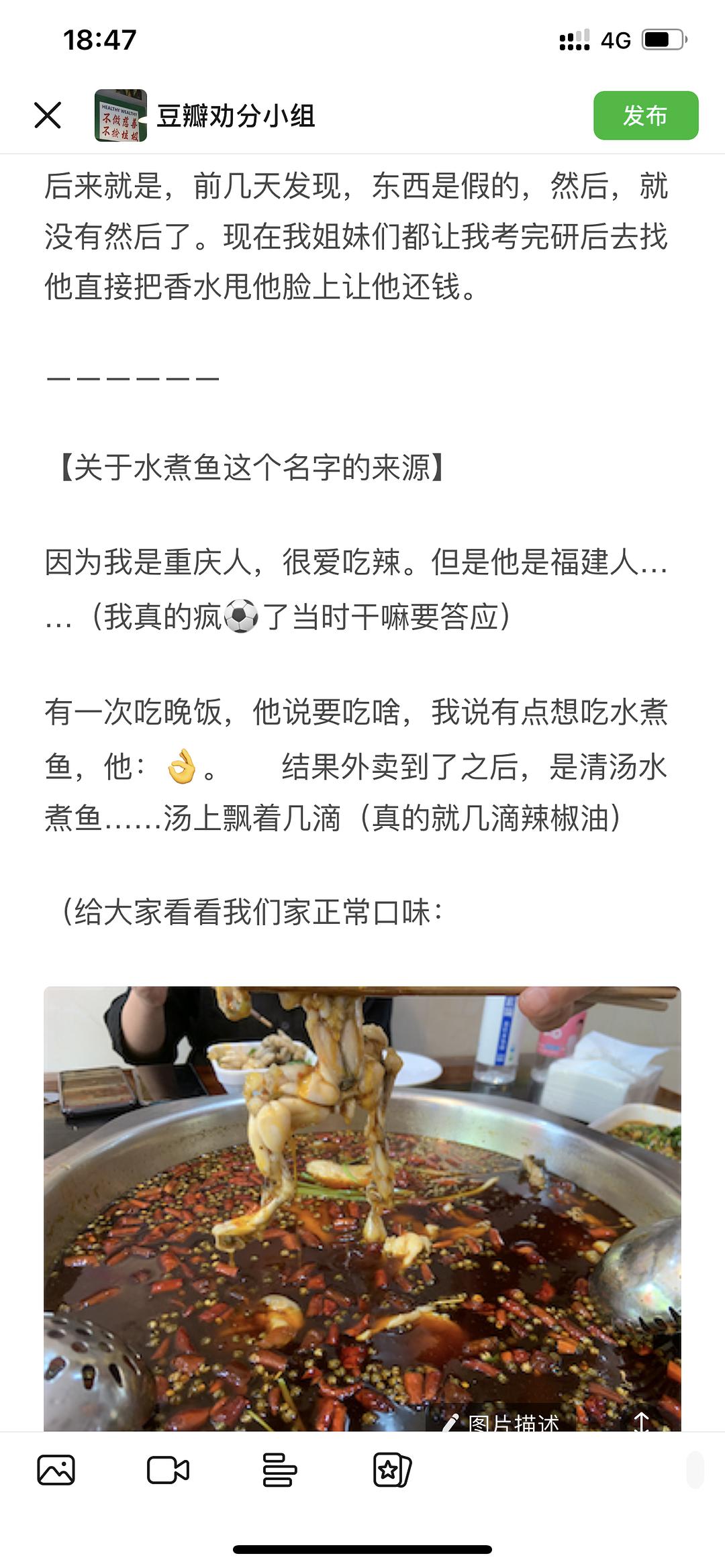
Task: Insert a photo from the gallery
Action: tap(56, 1471)
